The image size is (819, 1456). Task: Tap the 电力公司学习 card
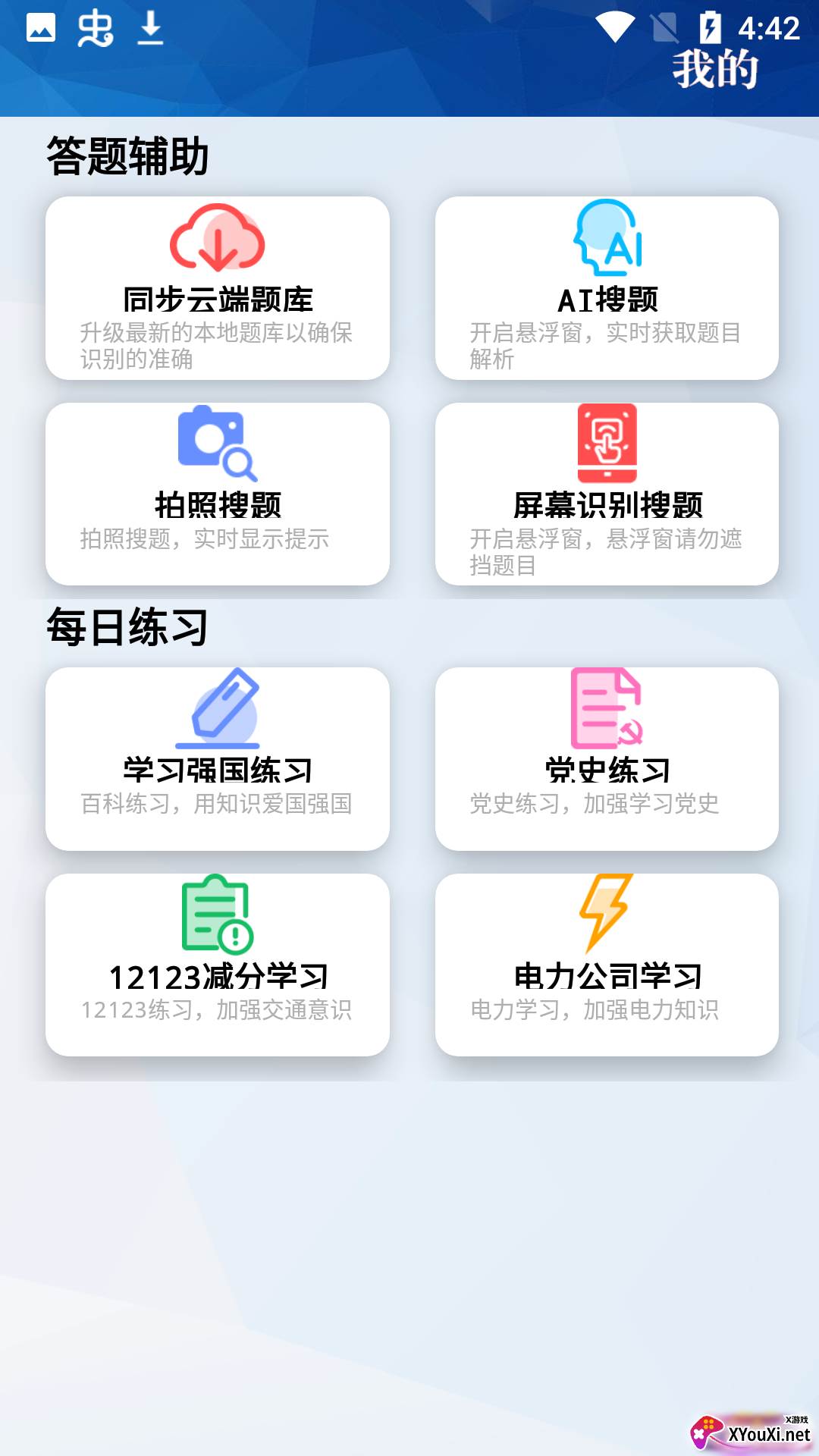pos(607,965)
